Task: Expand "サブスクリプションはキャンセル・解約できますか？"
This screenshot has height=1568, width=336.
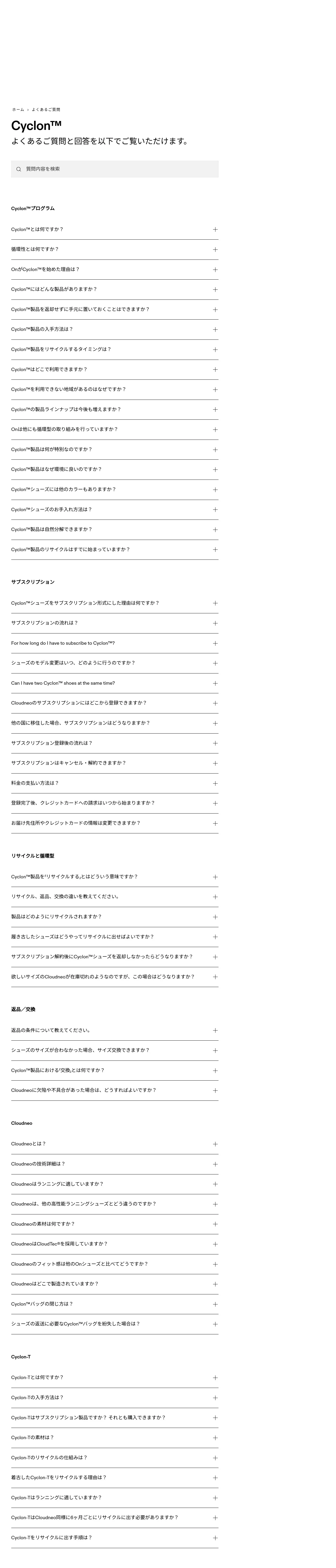Action: 115,763
